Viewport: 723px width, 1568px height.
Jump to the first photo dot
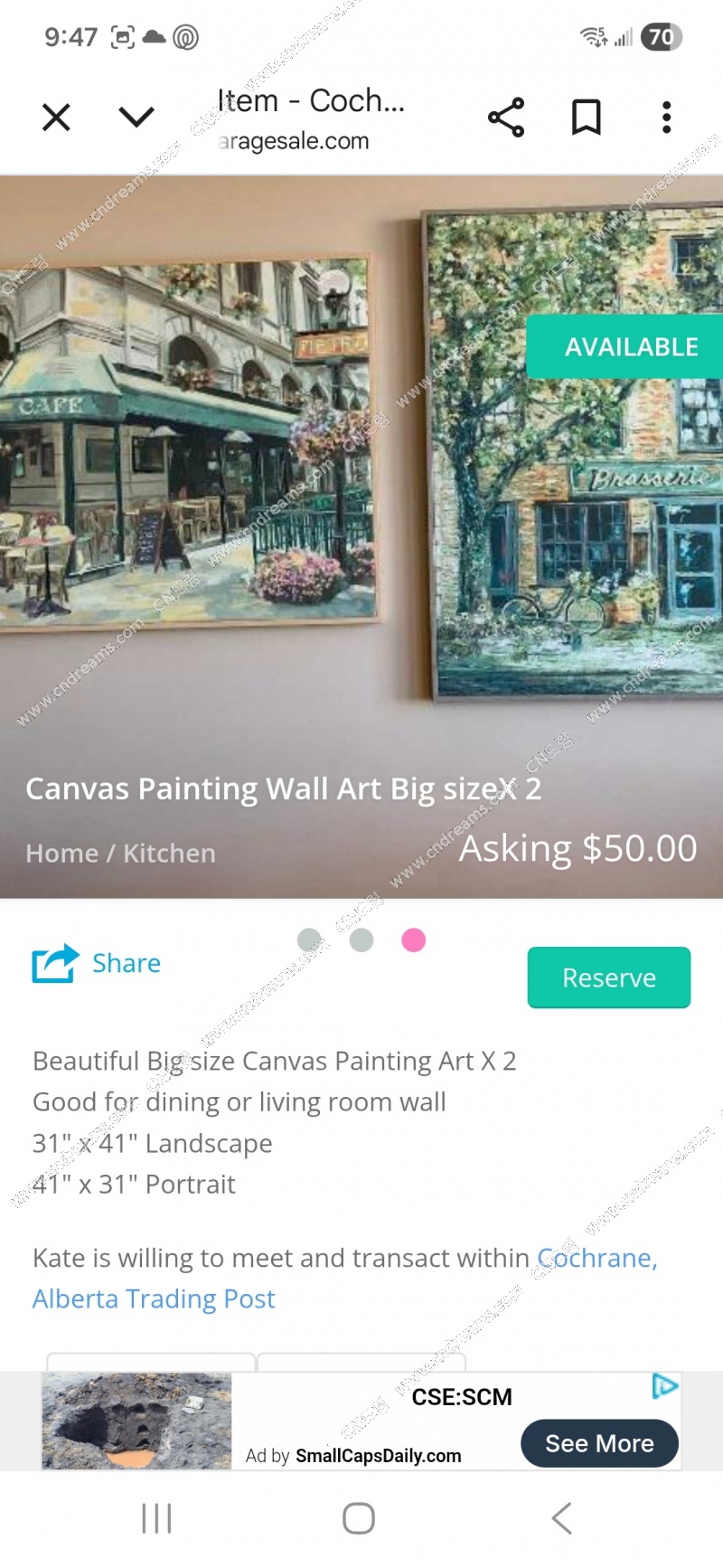(309, 940)
